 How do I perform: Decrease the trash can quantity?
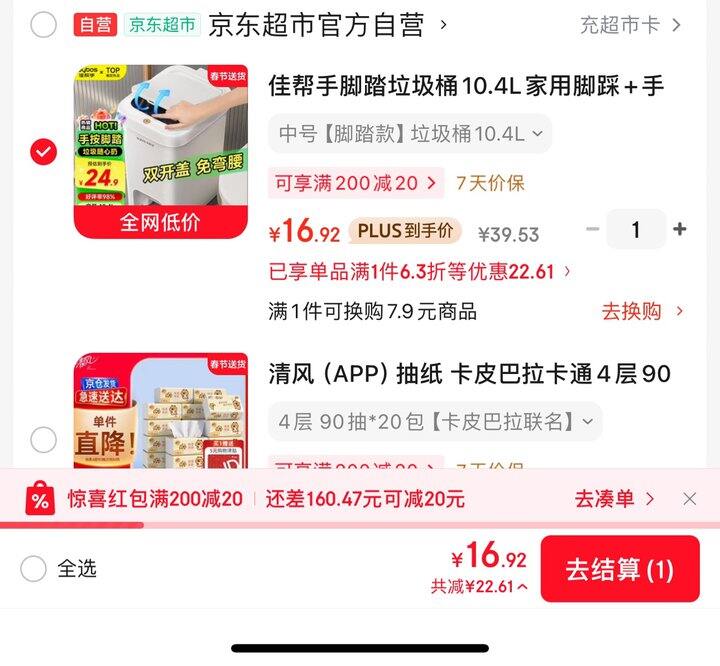click(x=593, y=230)
